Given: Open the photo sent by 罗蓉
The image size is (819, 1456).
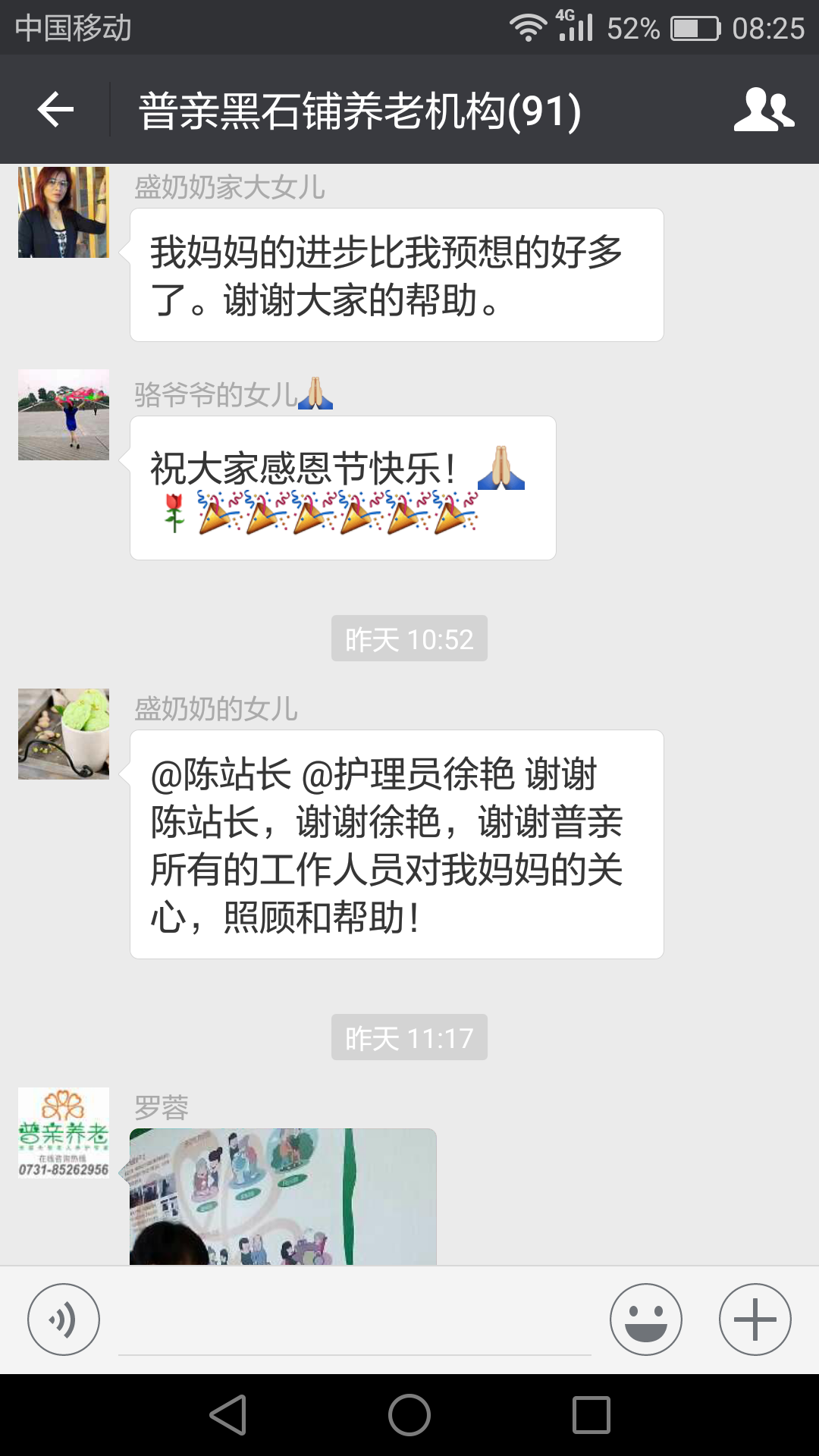Looking at the screenshot, I should (x=283, y=1196).
